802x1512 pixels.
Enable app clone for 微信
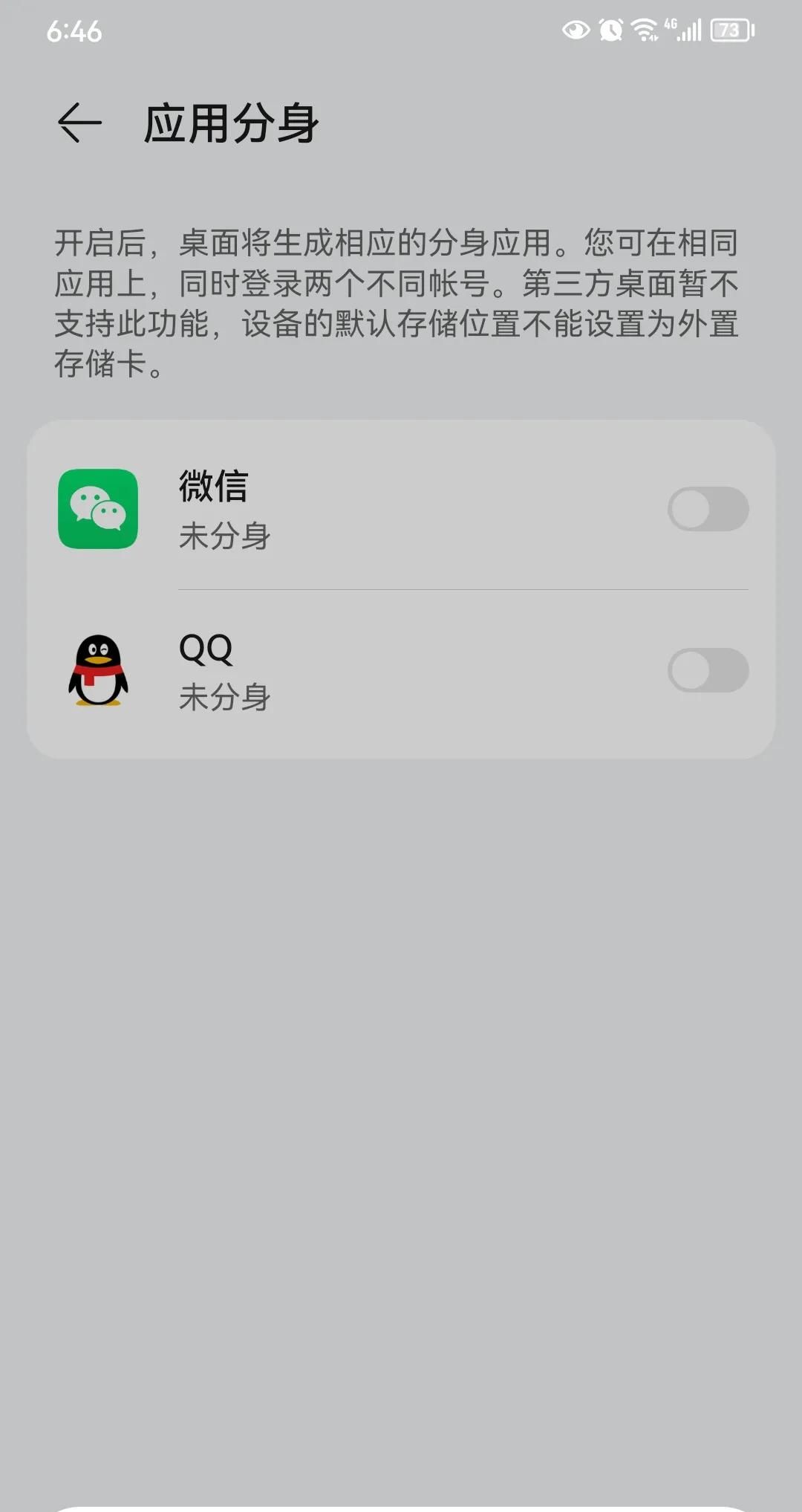[708, 509]
